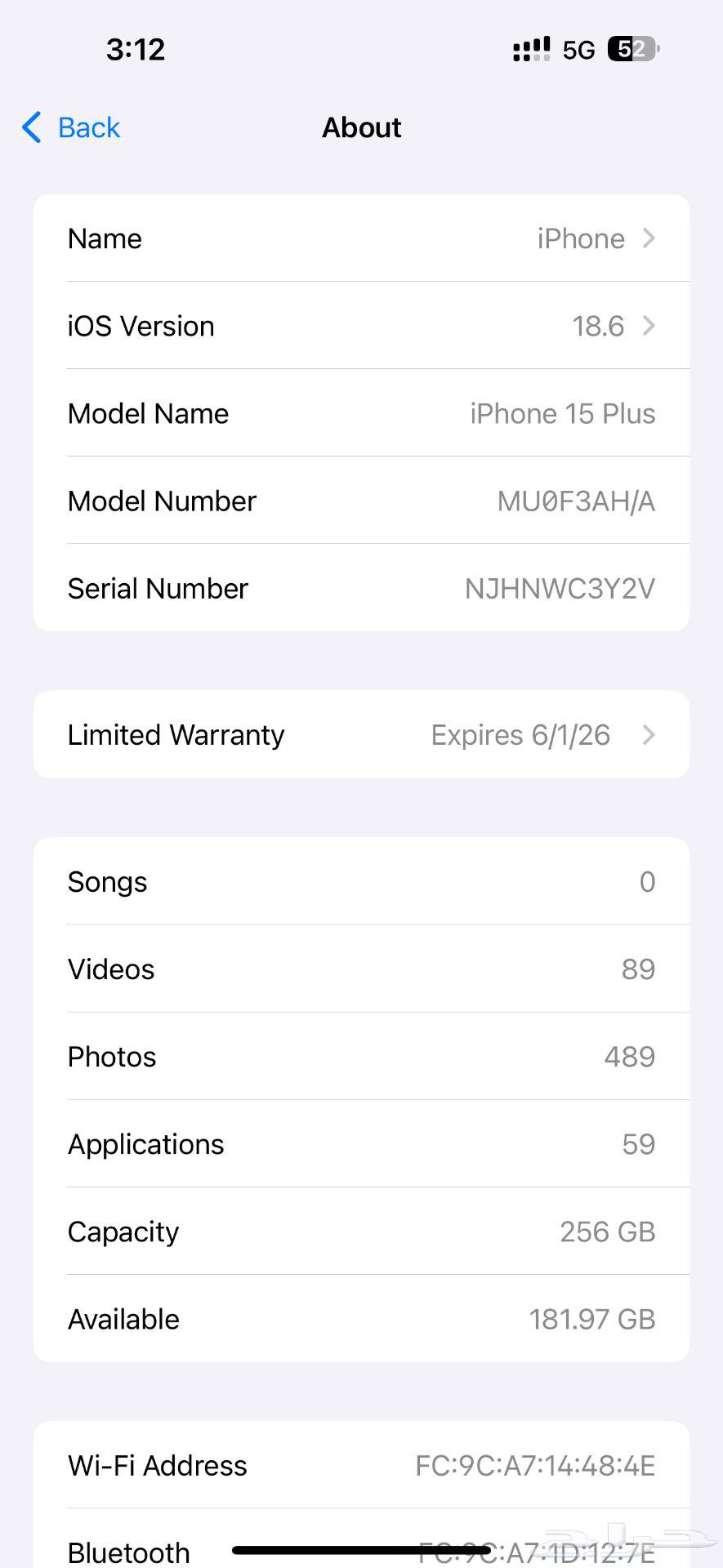Viewport: 723px width, 1568px height.
Task: Tap the Wi-Fi Address row
Action: click(x=361, y=1465)
